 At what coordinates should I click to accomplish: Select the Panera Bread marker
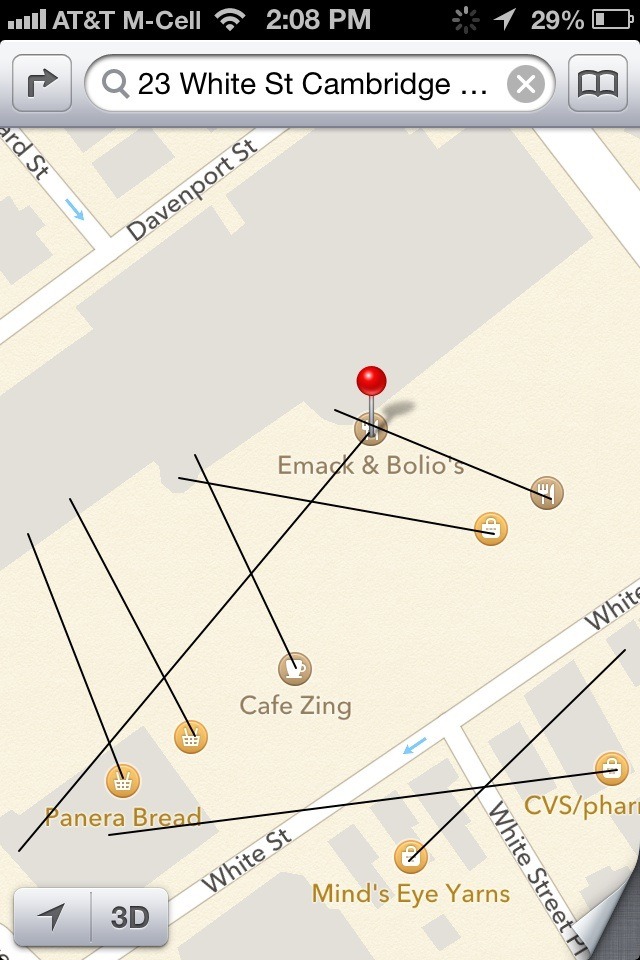pyautogui.click(x=122, y=780)
